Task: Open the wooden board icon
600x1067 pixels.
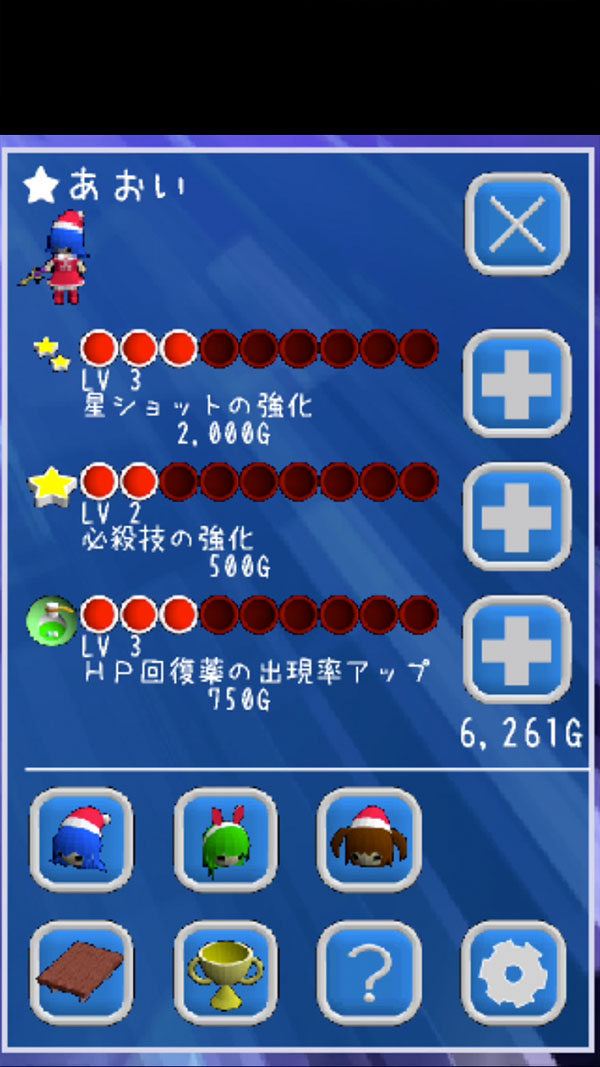Action: pyautogui.click(x=81, y=972)
